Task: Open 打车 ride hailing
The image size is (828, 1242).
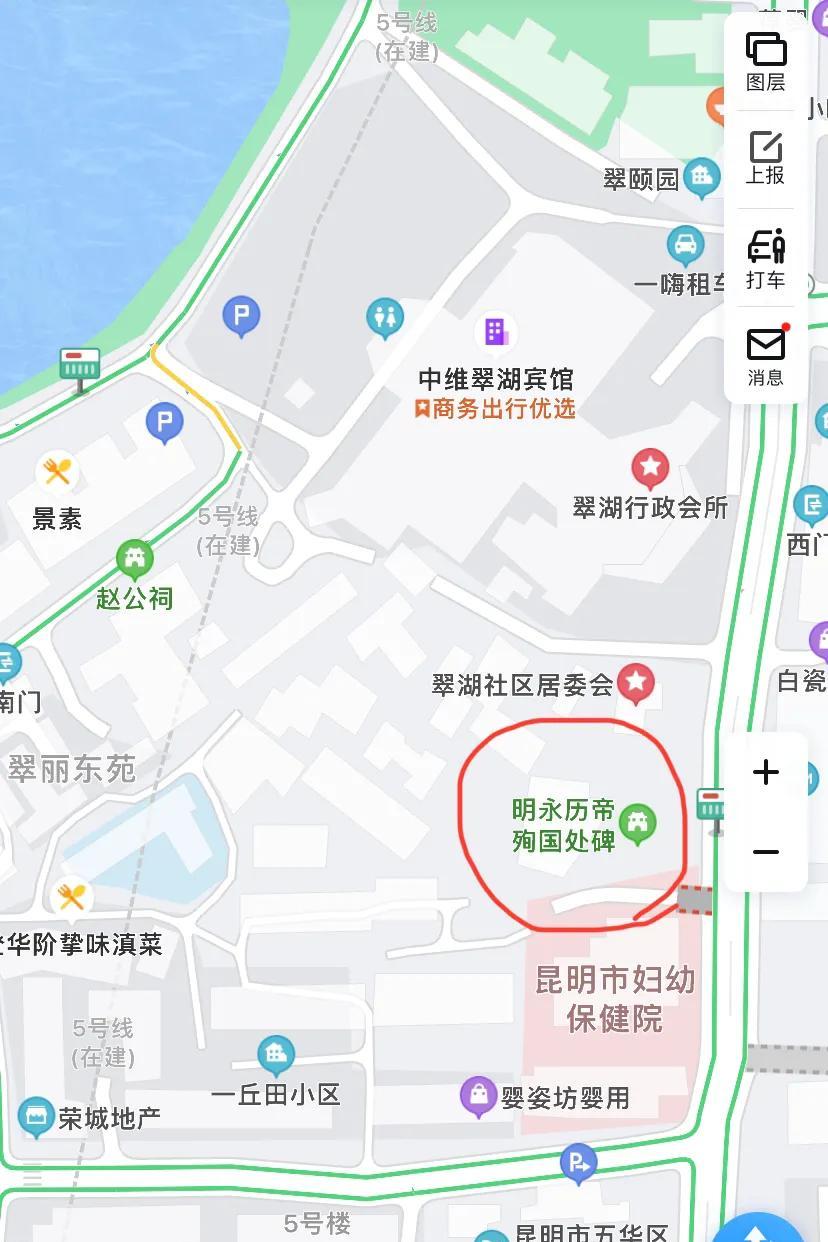Action: pos(766,258)
